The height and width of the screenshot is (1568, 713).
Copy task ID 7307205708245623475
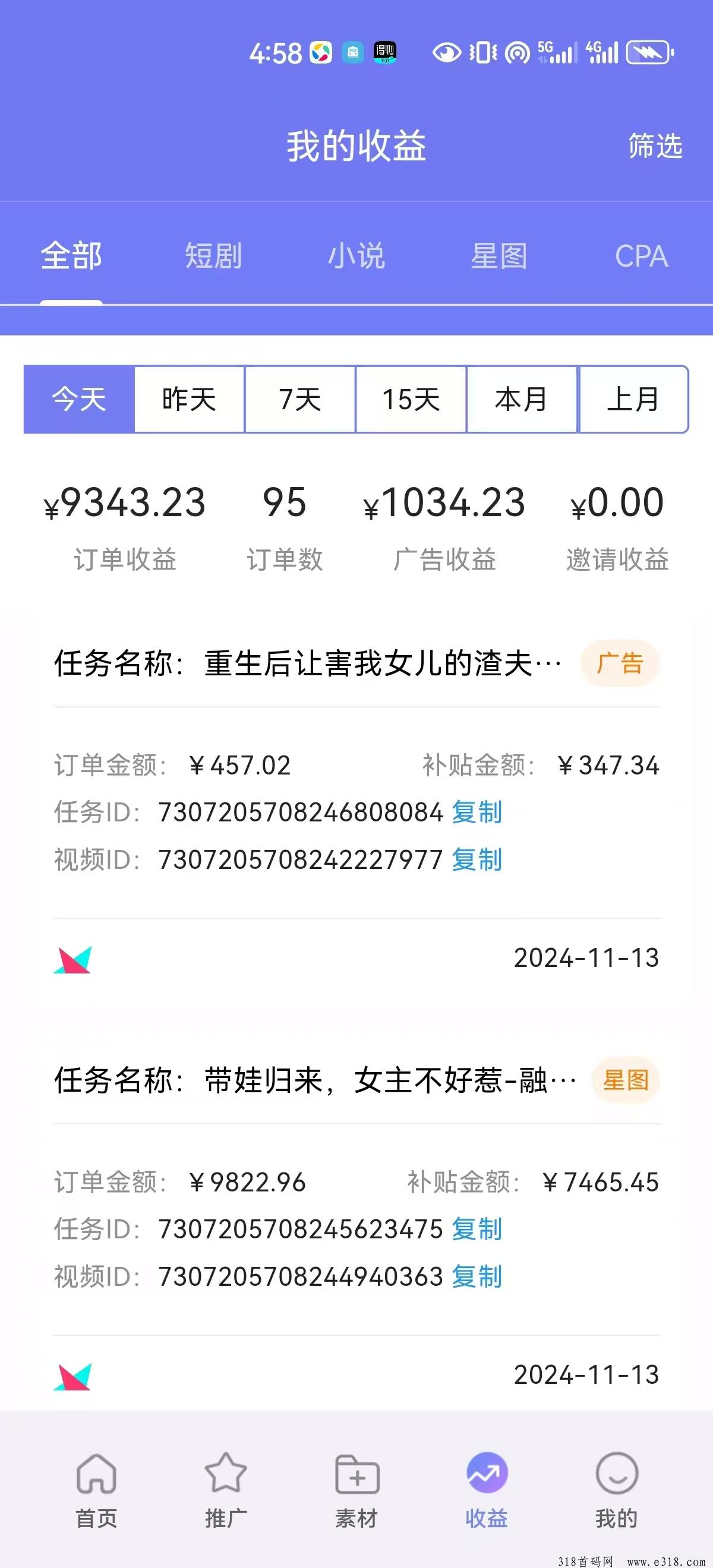(477, 1229)
